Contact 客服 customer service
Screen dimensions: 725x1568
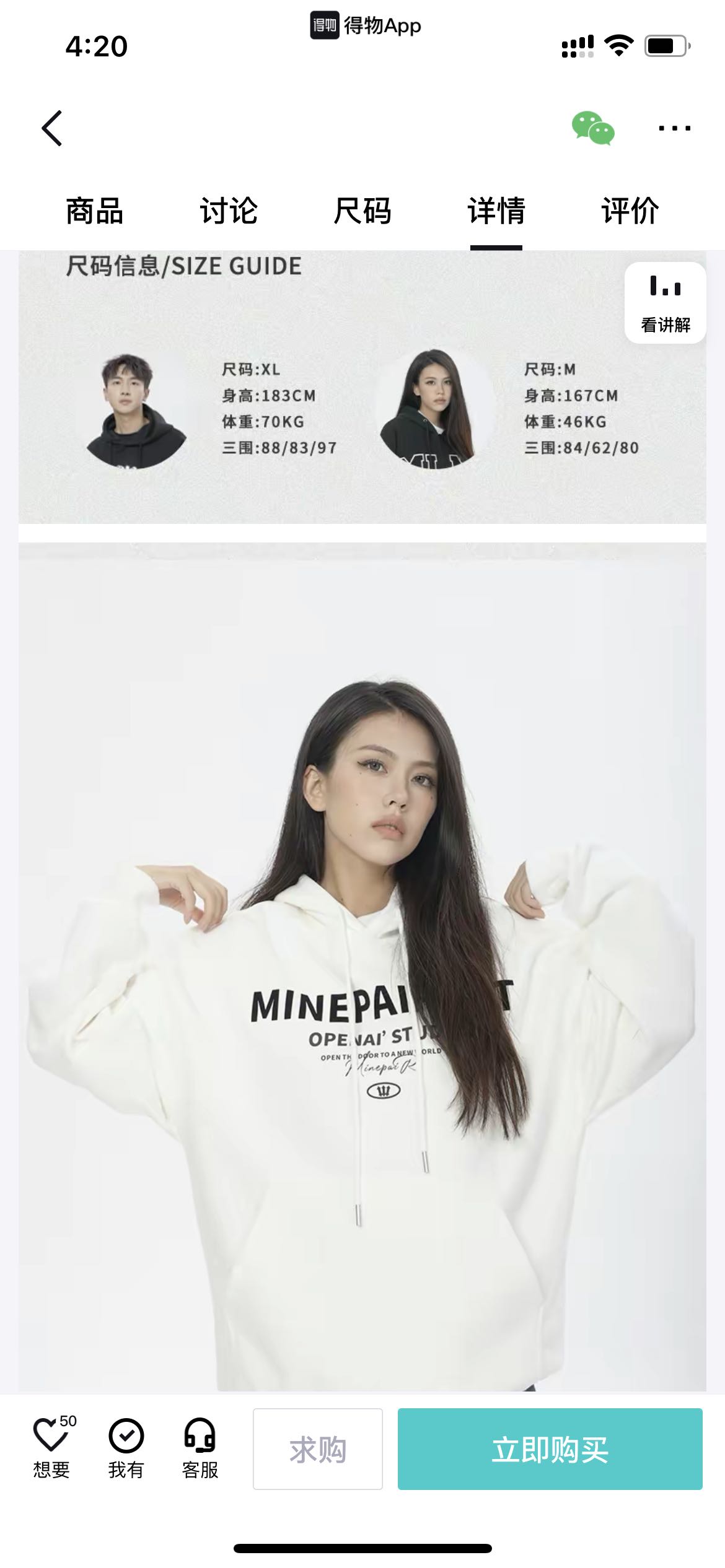[x=200, y=1448]
